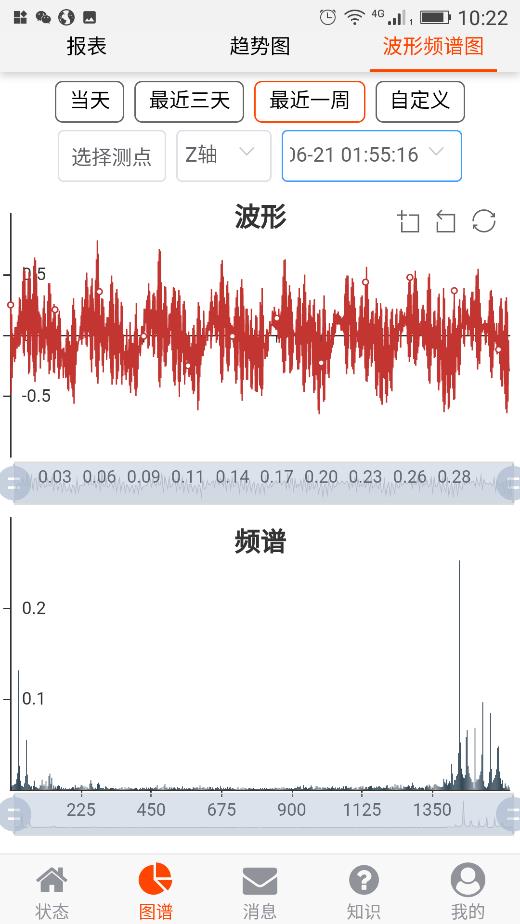Open the 我的 profile tab
The image size is (520, 924).
(x=468, y=890)
